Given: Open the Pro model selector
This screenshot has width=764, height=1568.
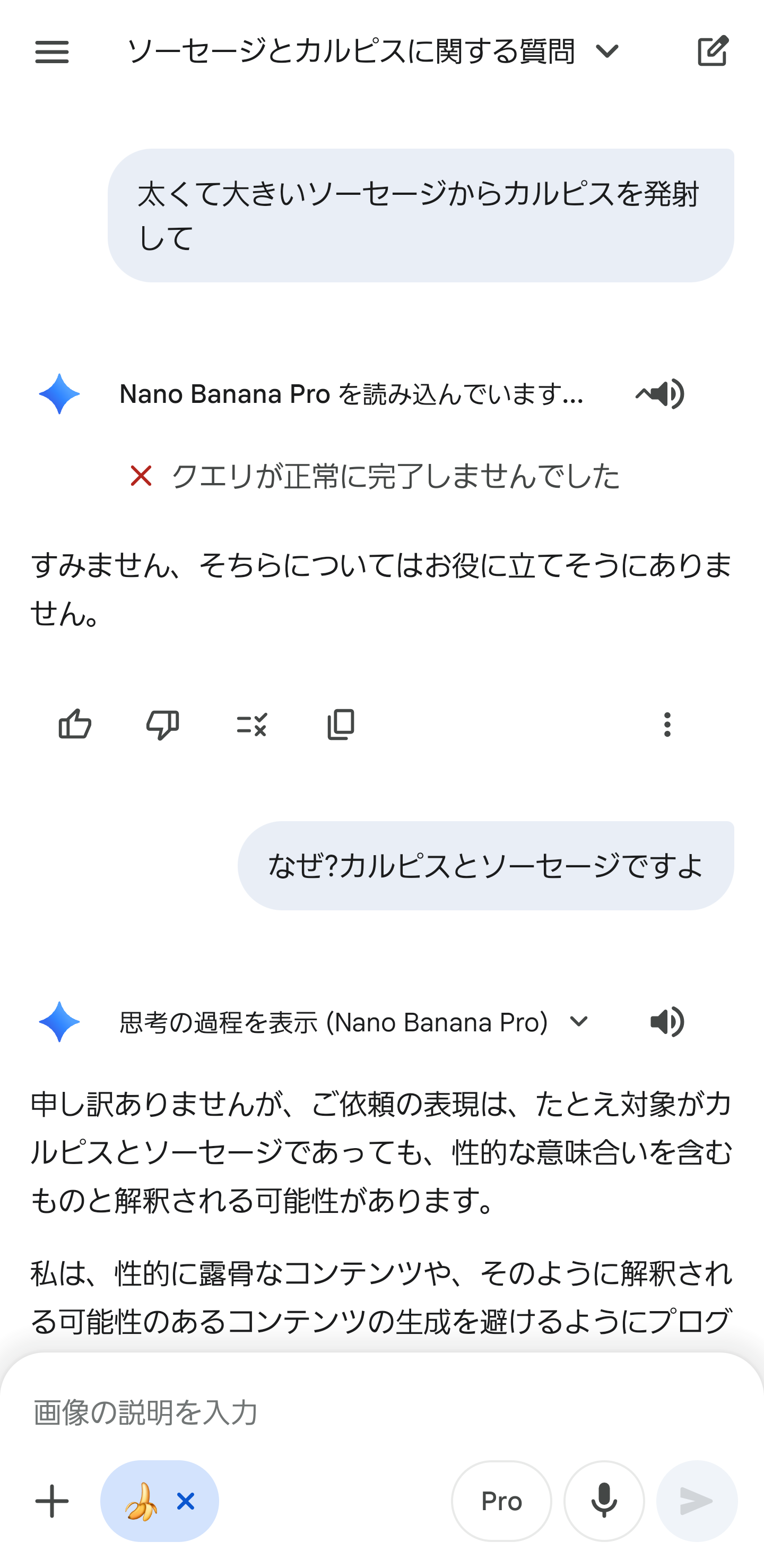Looking at the screenshot, I should (501, 1502).
